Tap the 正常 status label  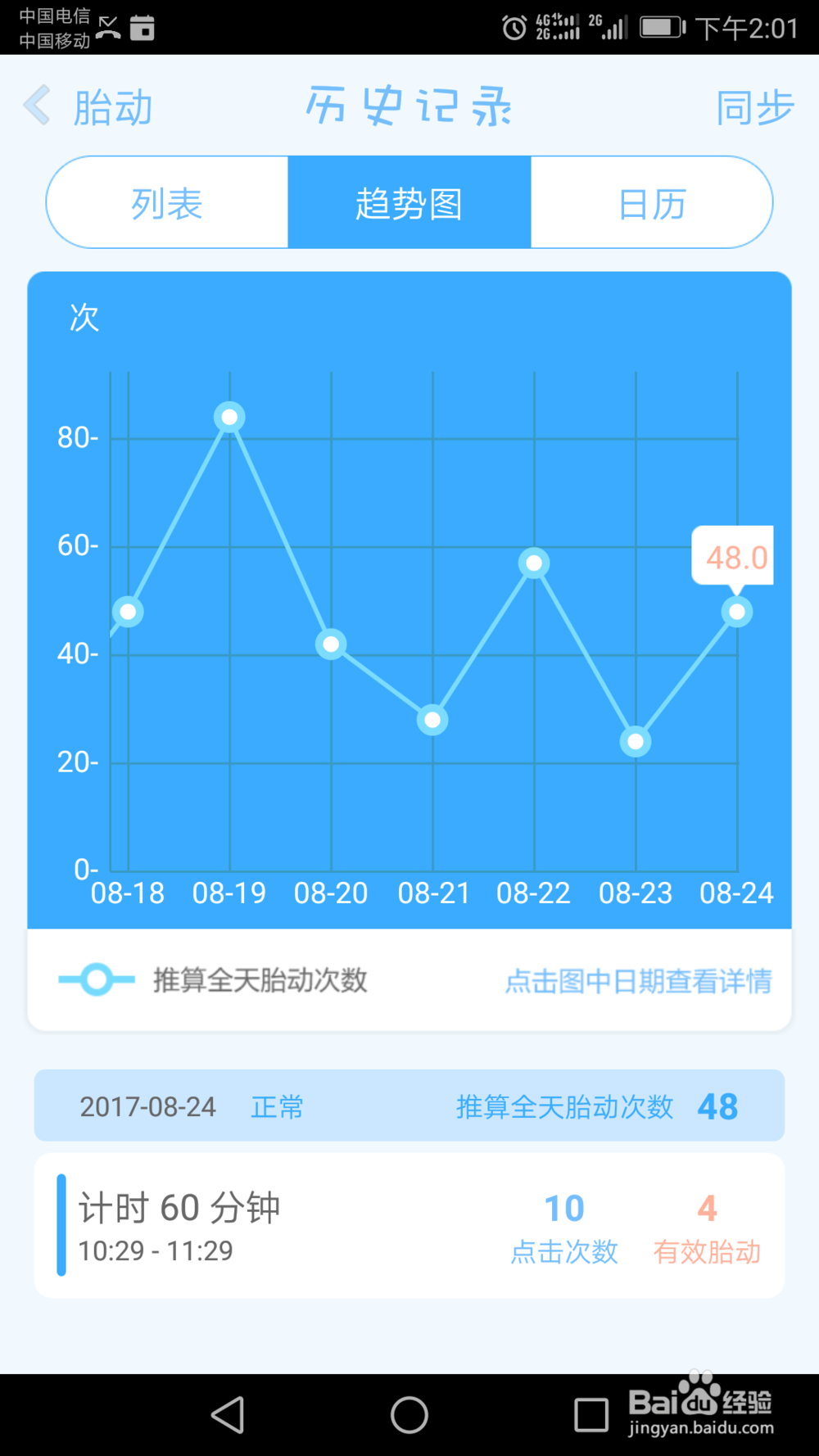[276, 1106]
